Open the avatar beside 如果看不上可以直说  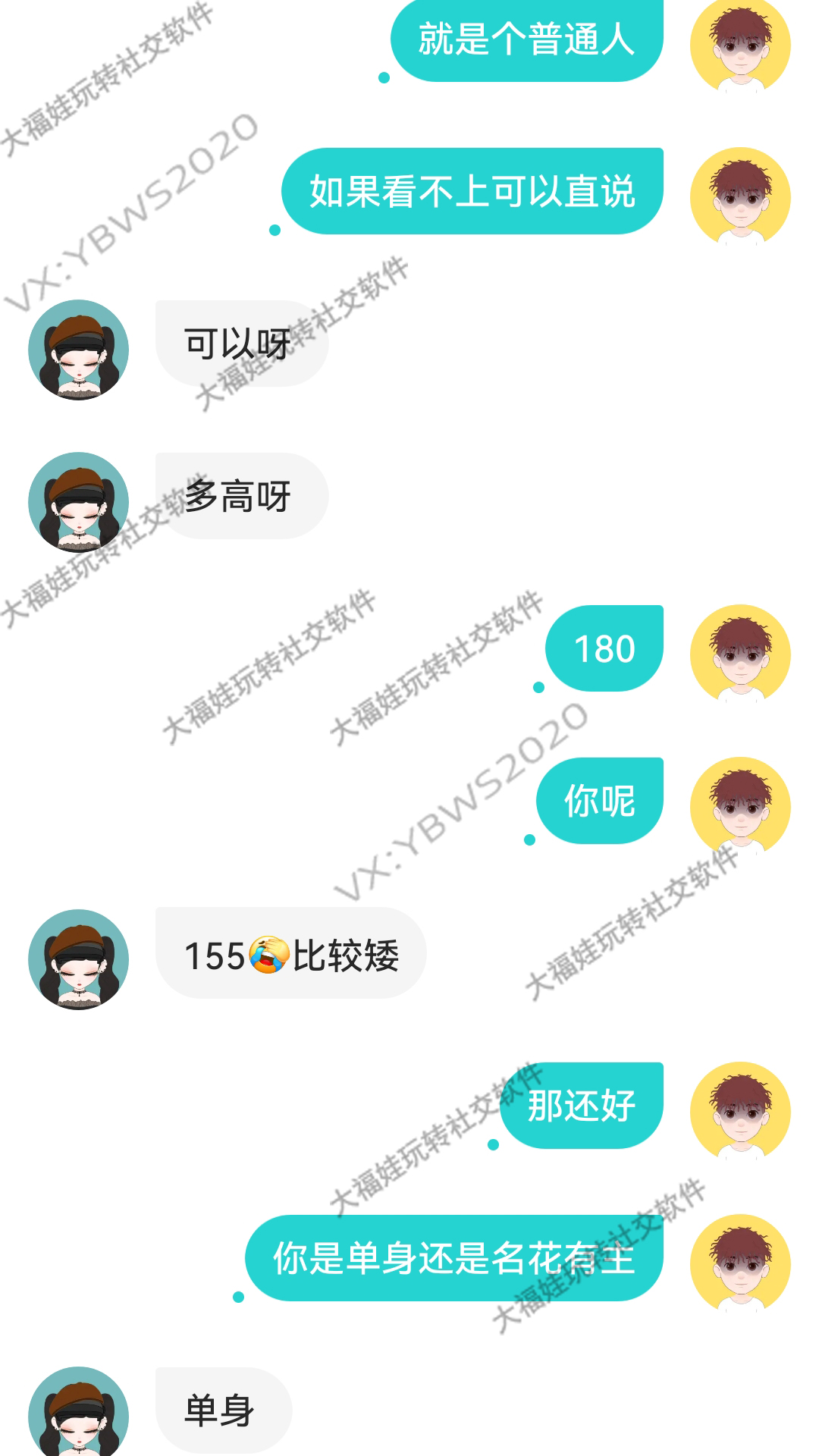(739, 197)
